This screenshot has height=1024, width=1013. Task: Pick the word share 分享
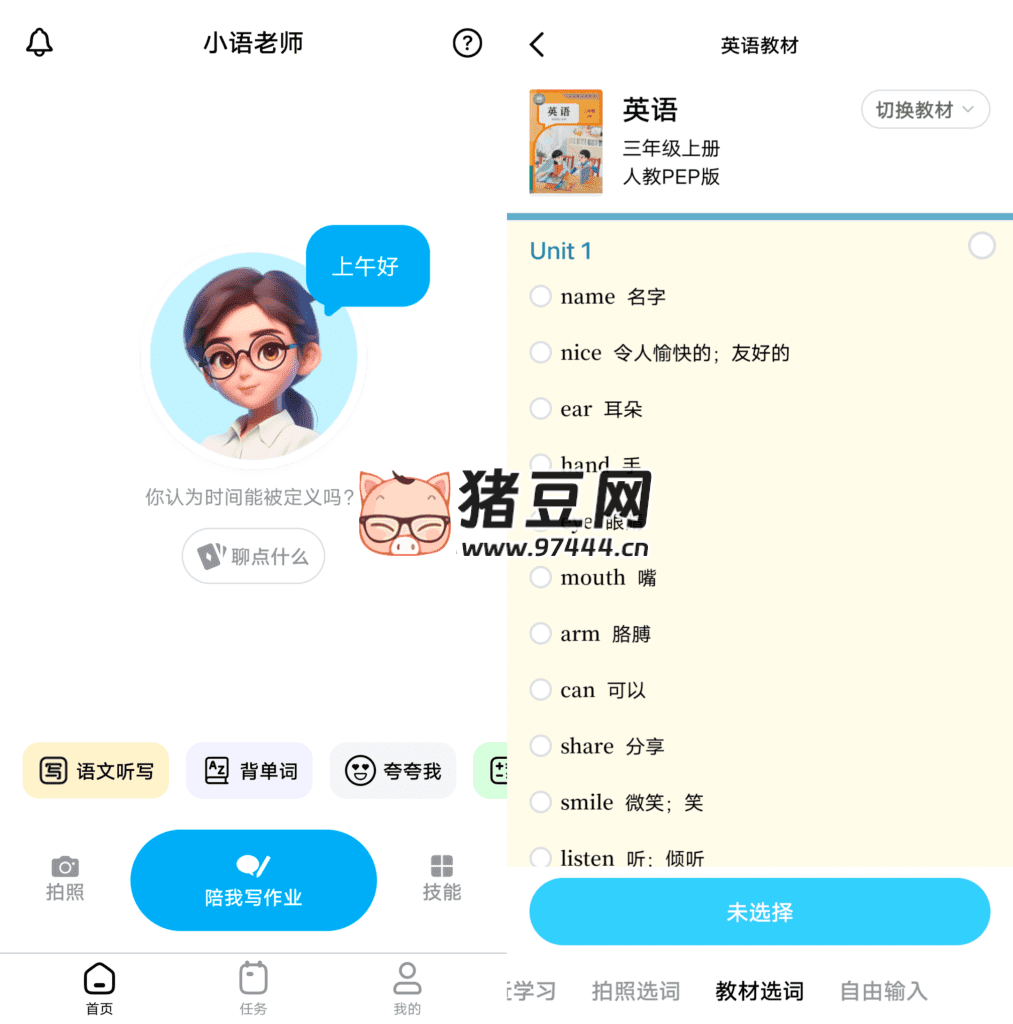coord(541,746)
